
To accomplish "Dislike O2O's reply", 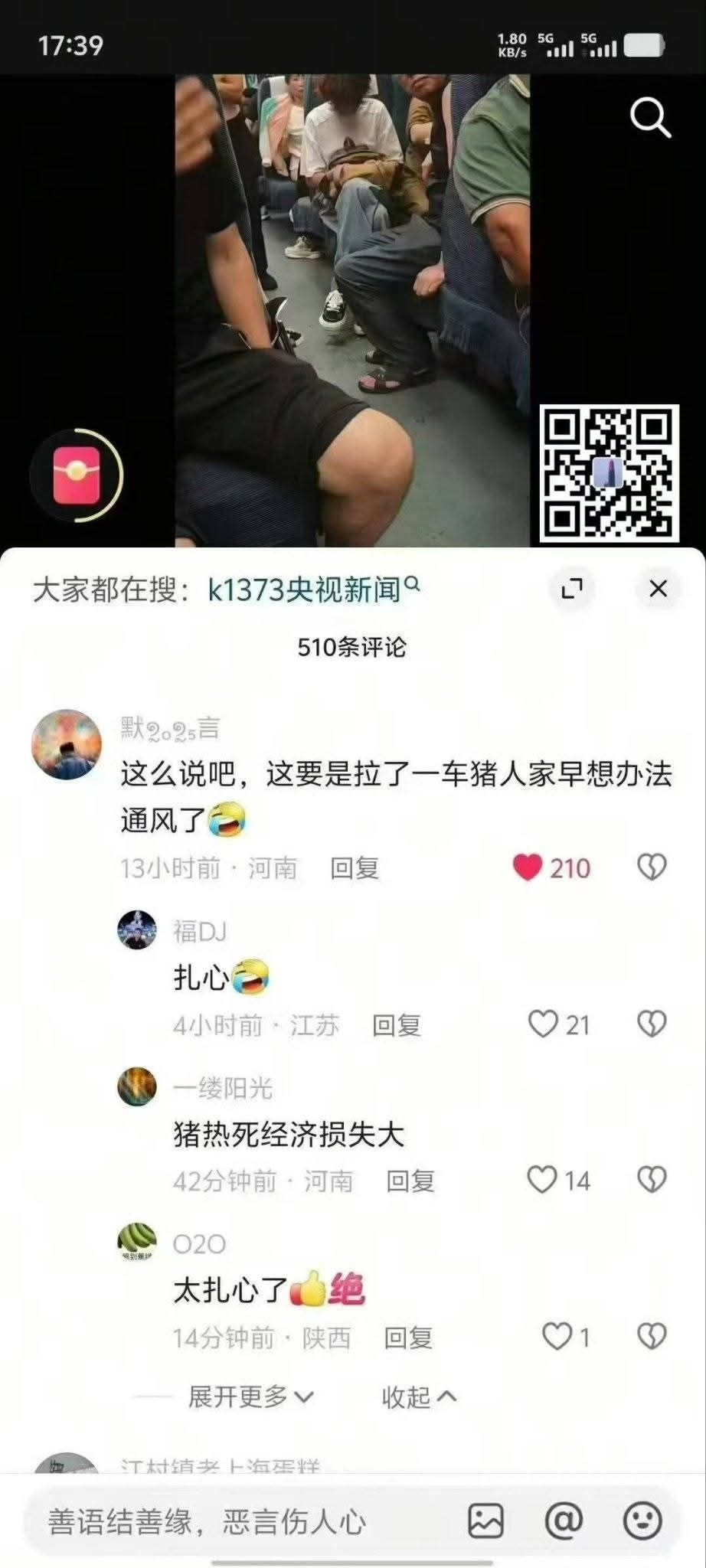I will [x=652, y=1337].
